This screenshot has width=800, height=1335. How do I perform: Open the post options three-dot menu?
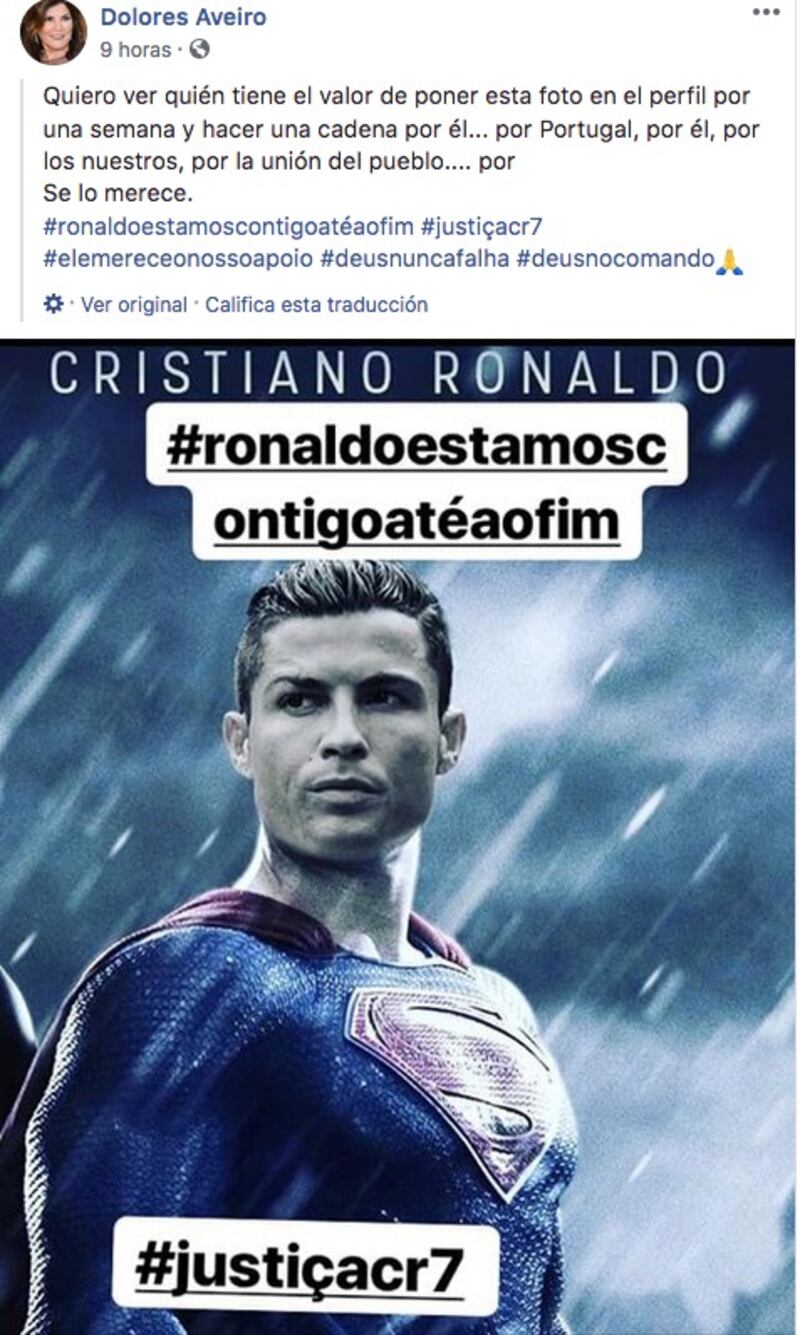pyautogui.click(x=766, y=13)
